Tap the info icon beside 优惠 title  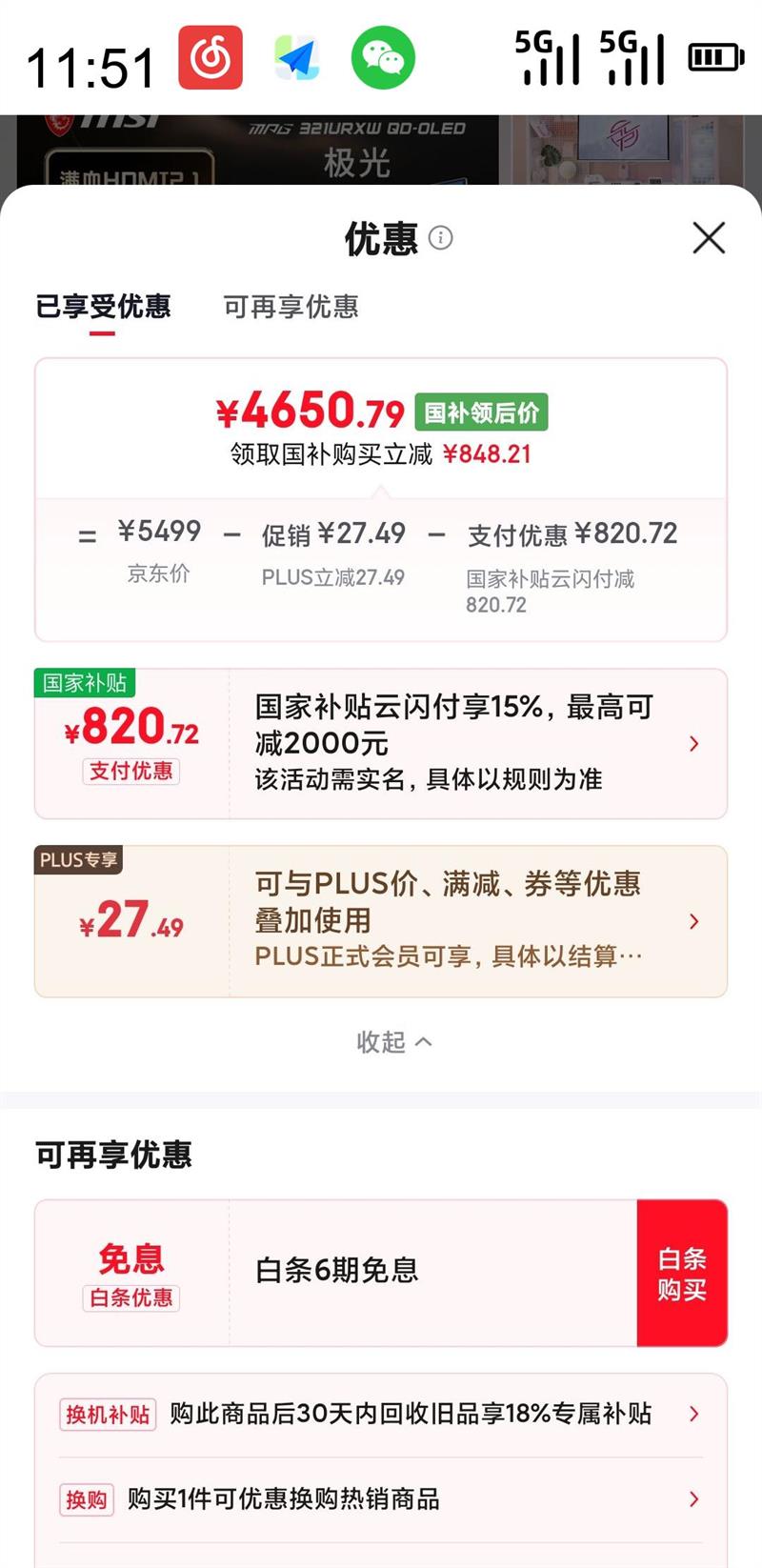click(442, 239)
